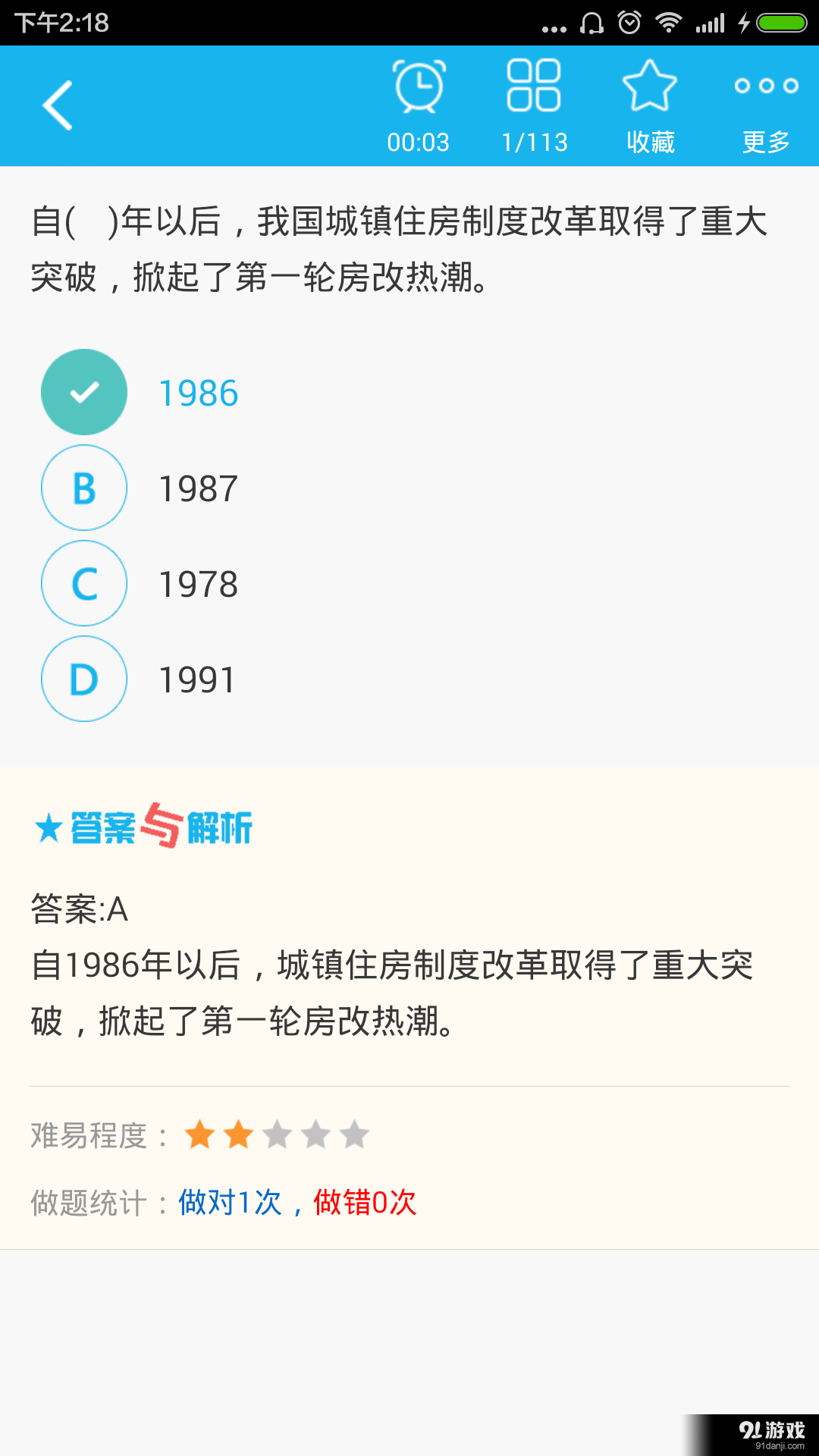Open the question grid navigation icon
819x1456 pixels.
[x=534, y=85]
